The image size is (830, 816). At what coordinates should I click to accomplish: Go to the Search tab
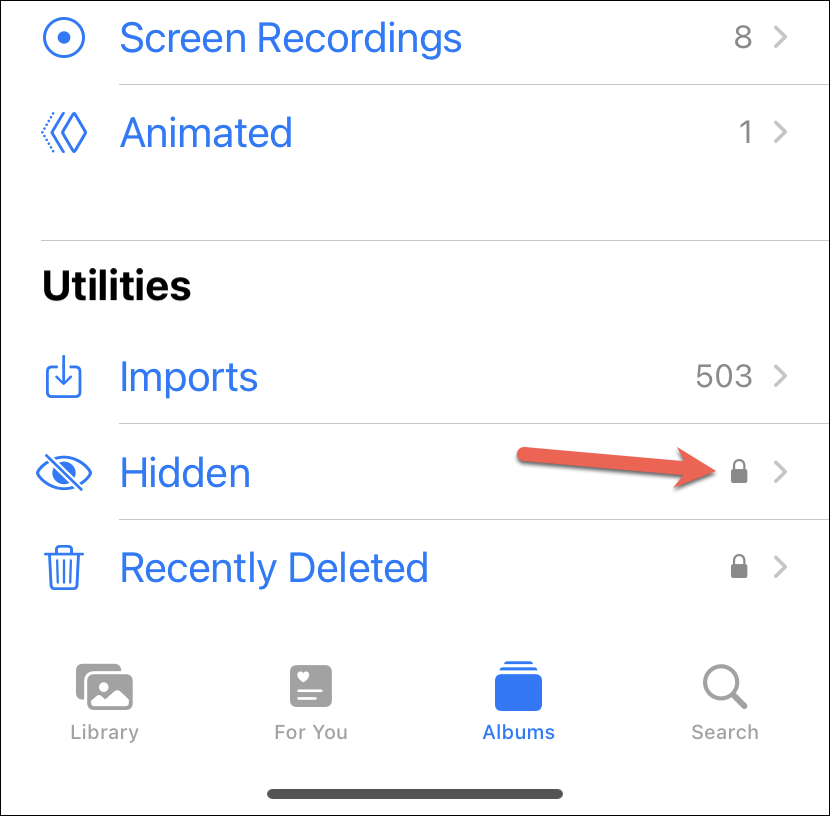click(724, 702)
